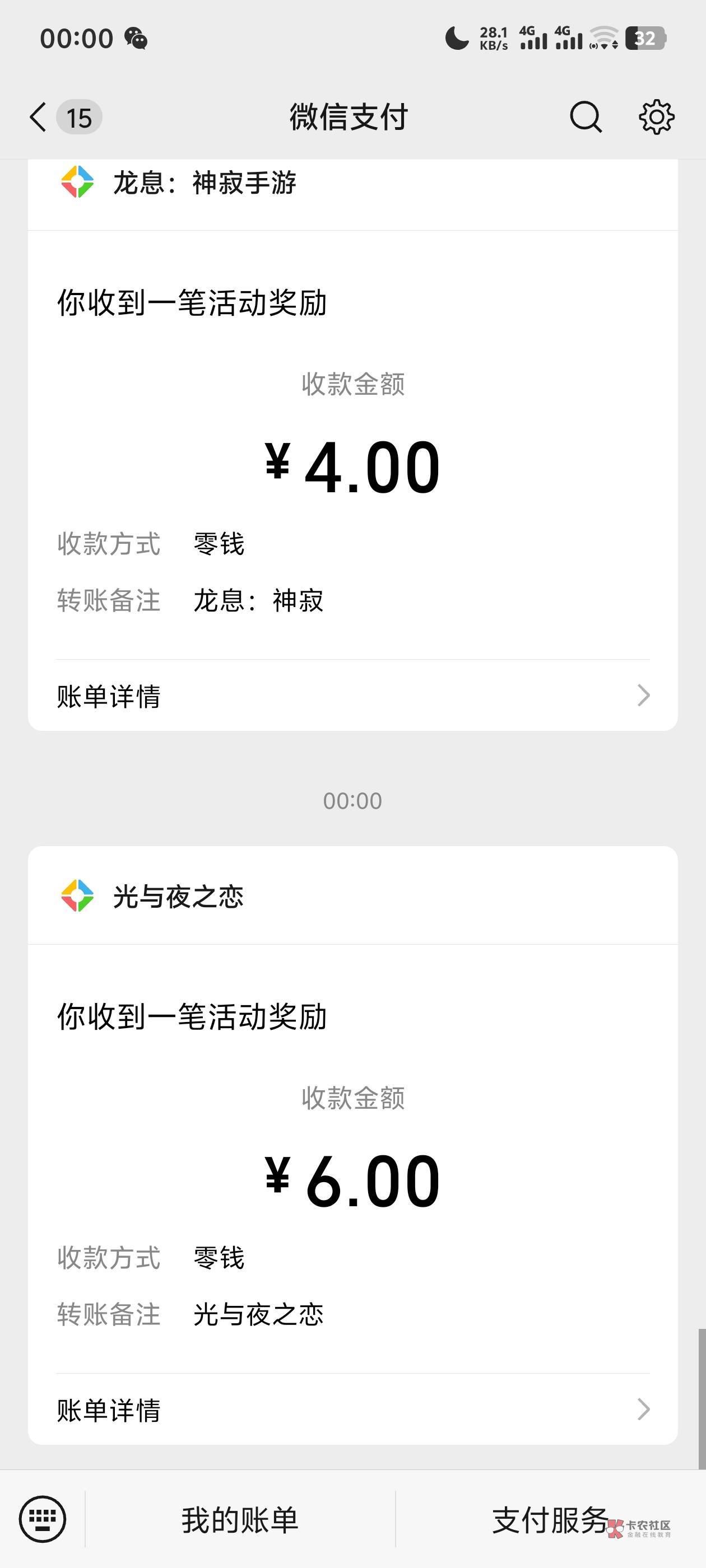Open WeChat Pay settings gear
Screen dimensions: 706x1568
[x=656, y=117]
